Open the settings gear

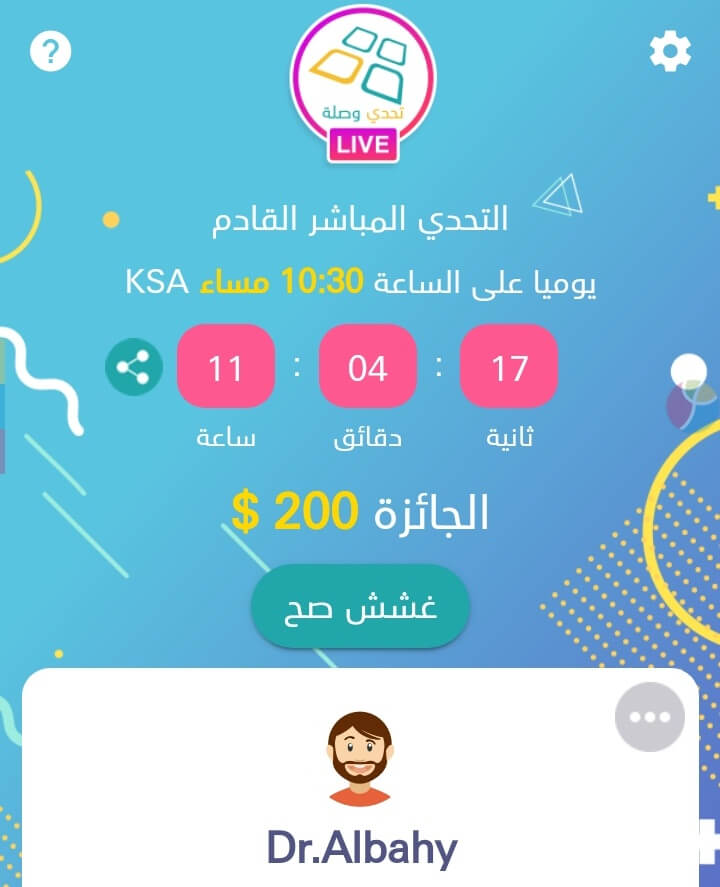670,51
